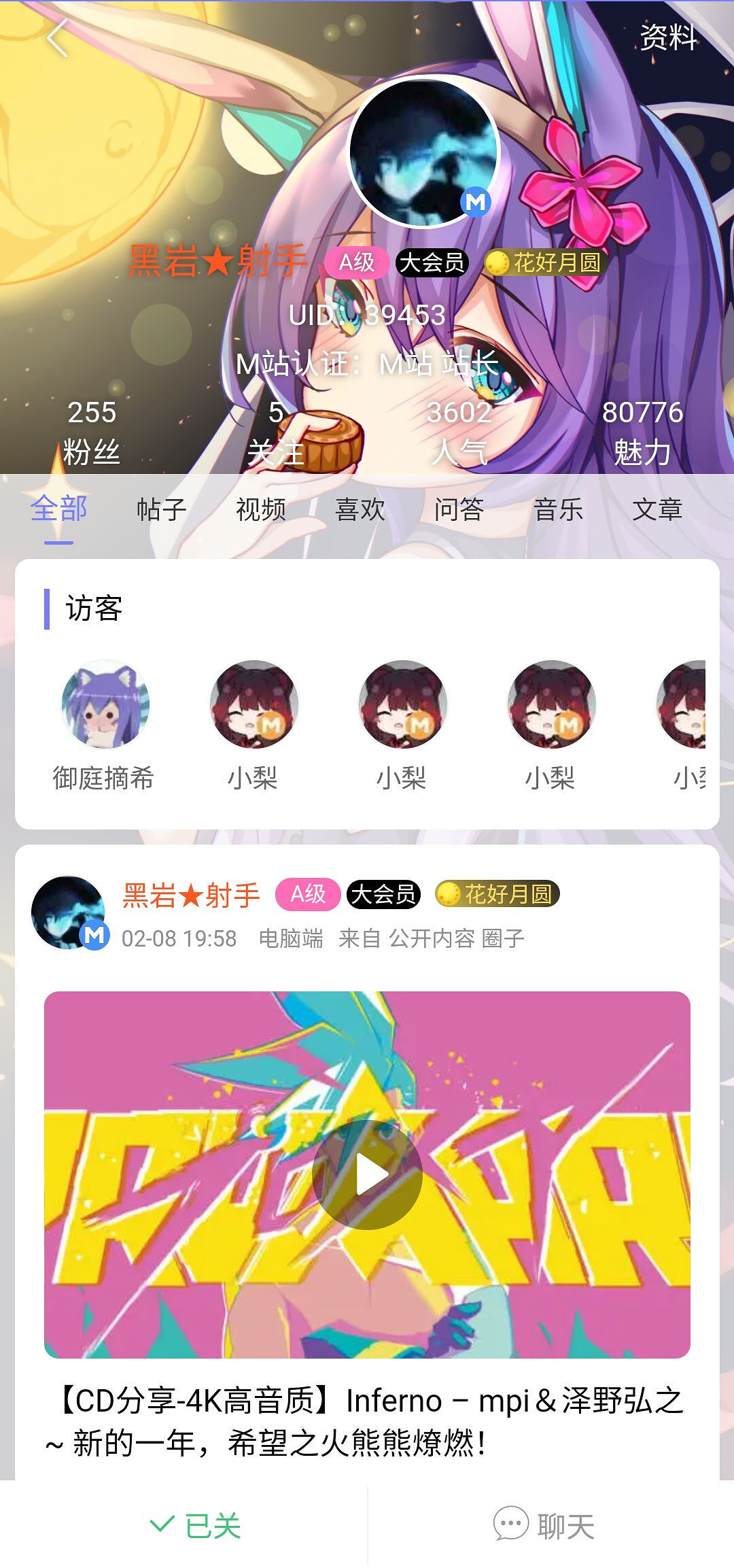
Task: Switch to the 帖子 tab
Action: (x=161, y=509)
